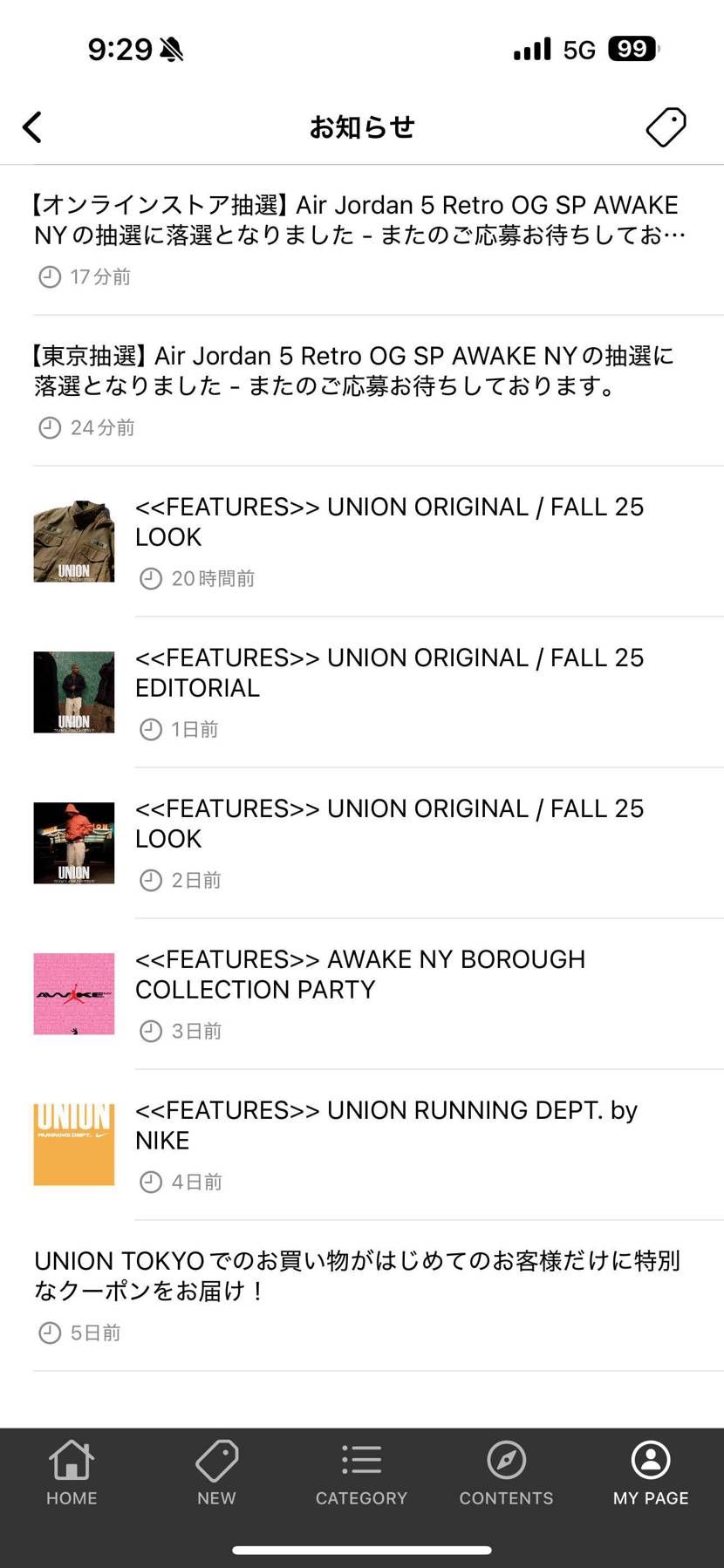Image resolution: width=724 pixels, height=1568 pixels.
Task: View UNION ORIGINAL FALL 25 EDITORIAL feature
Action: tap(389, 673)
